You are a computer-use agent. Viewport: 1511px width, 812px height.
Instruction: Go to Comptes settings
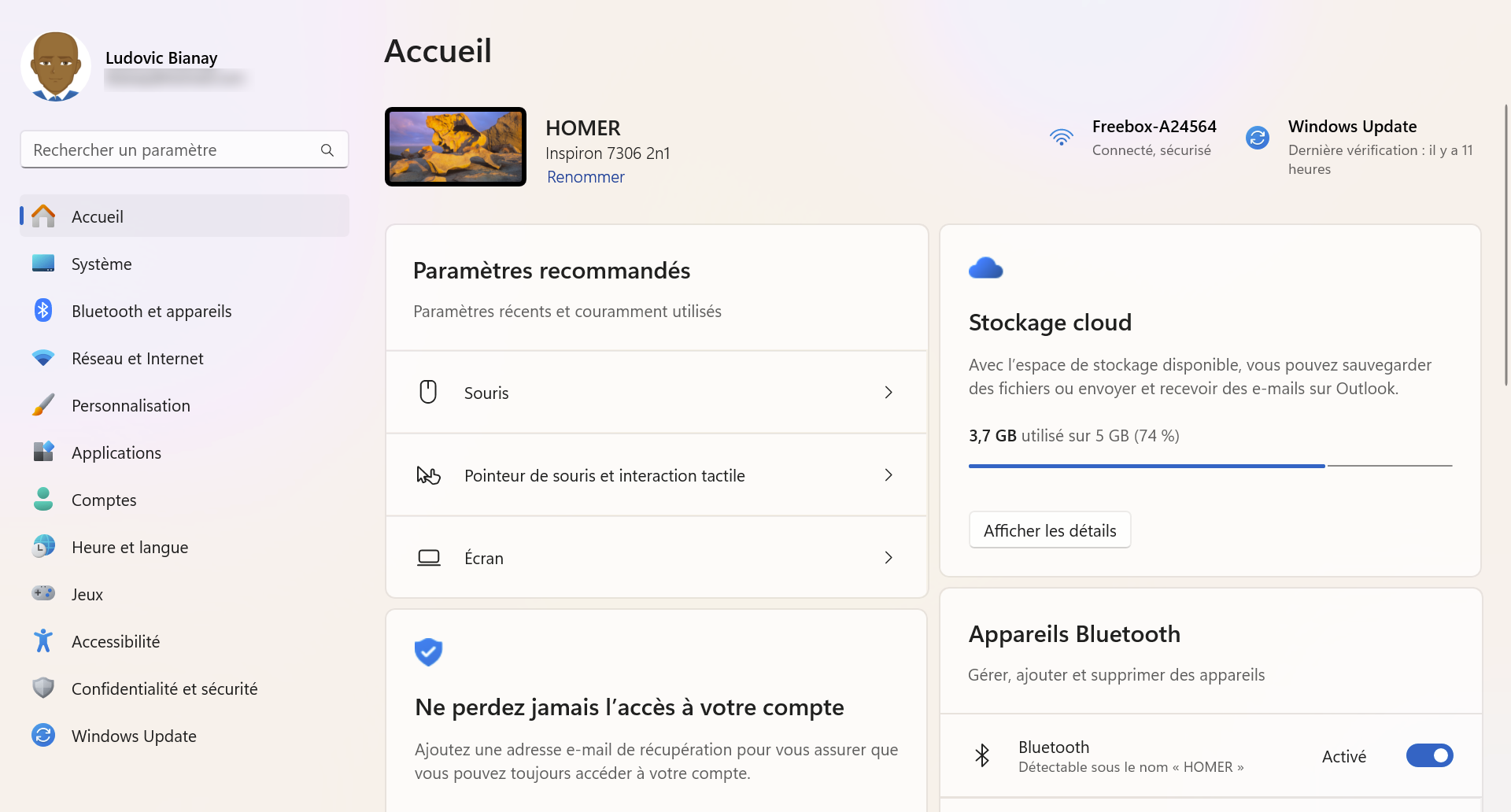tap(103, 500)
